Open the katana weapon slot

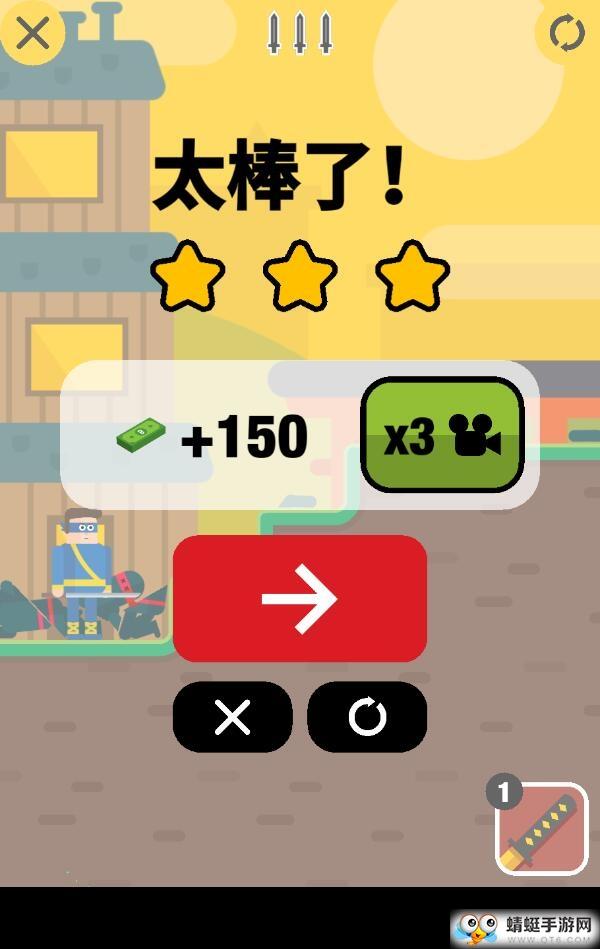point(541,829)
